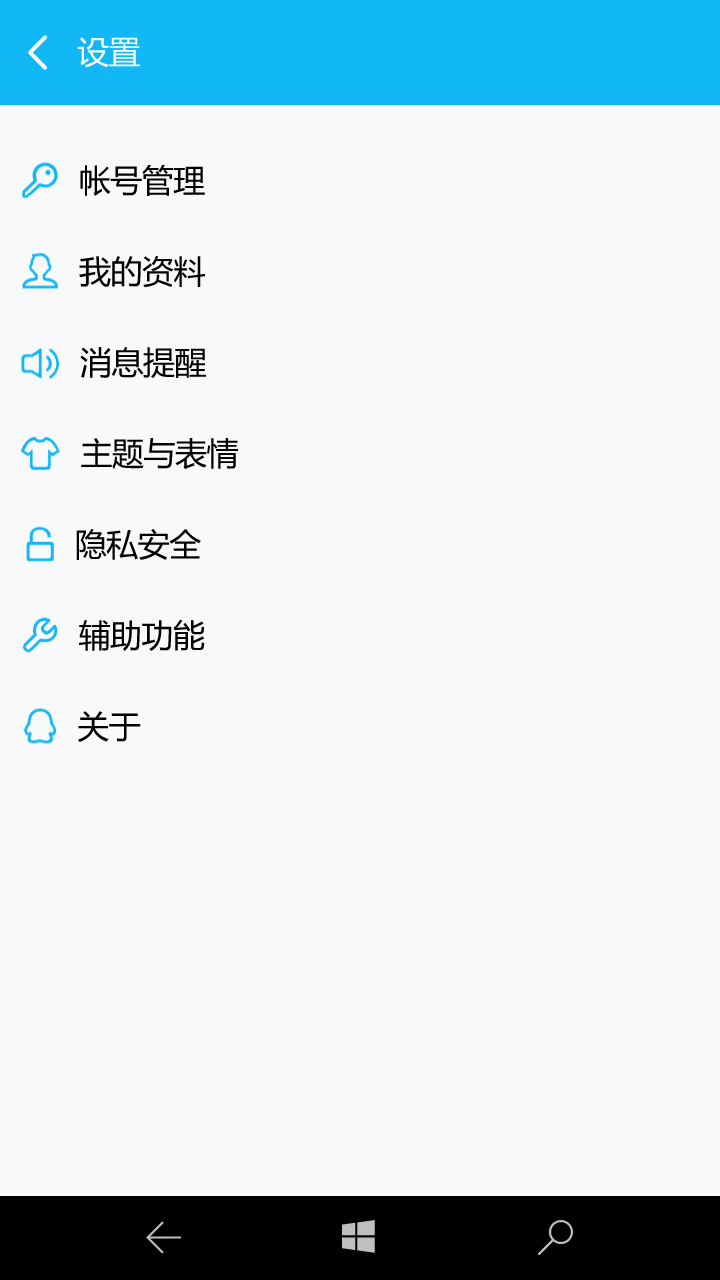Screen dimensions: 720x1280
Task: Select 消息提醒 notification settings
Action: [x=142, y=363]
